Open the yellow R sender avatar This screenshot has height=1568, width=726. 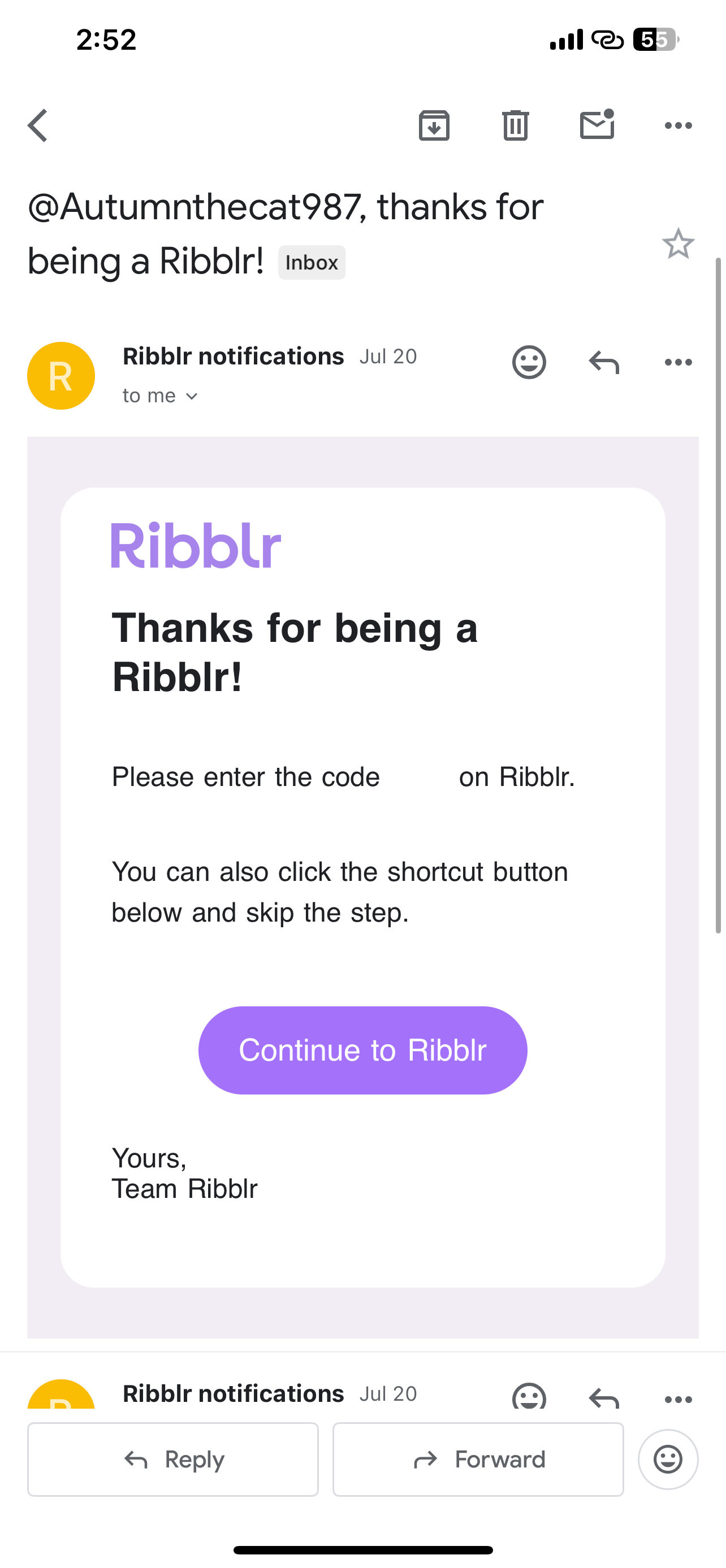[61, 376]
